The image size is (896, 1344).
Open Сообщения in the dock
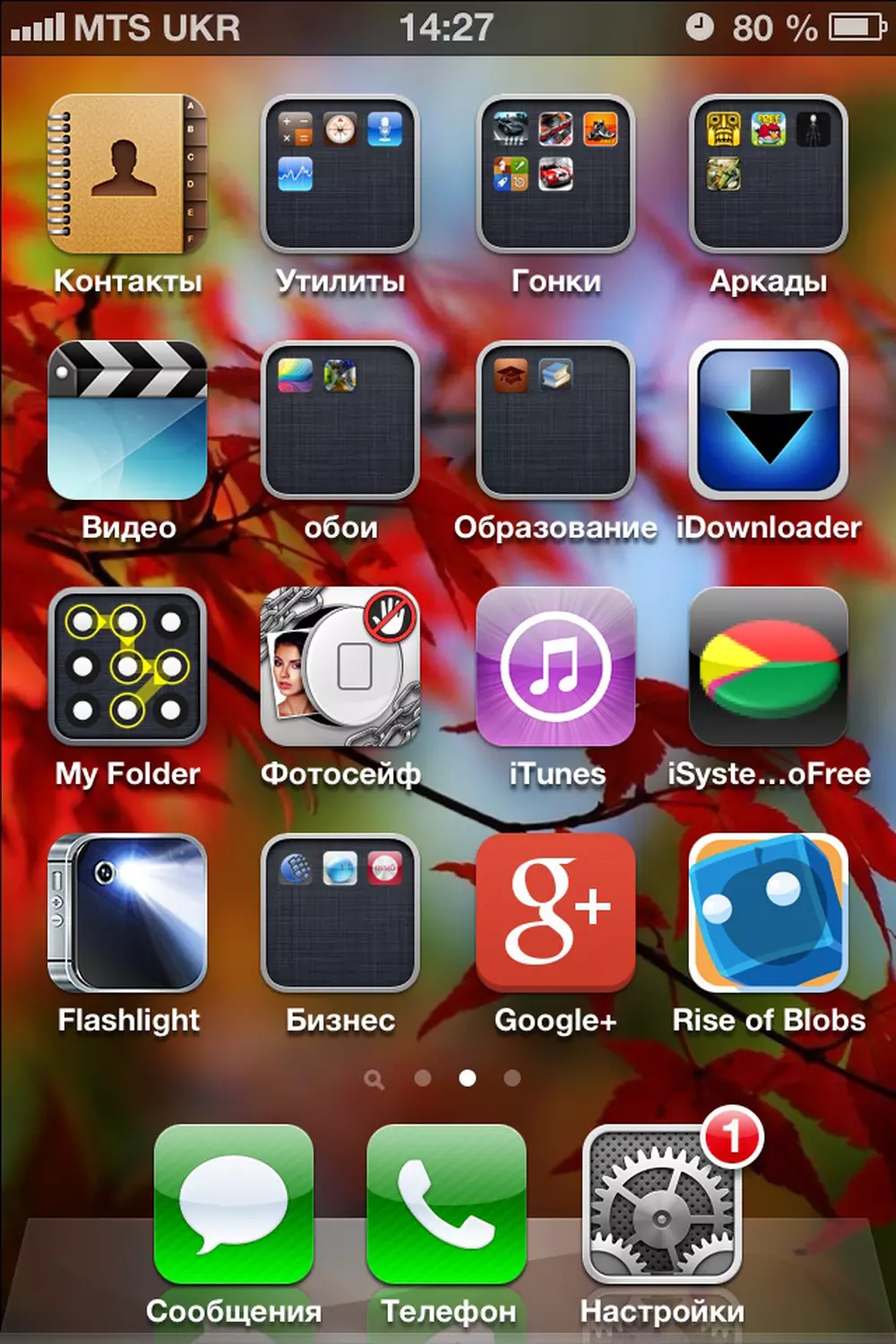(234, 1204)
